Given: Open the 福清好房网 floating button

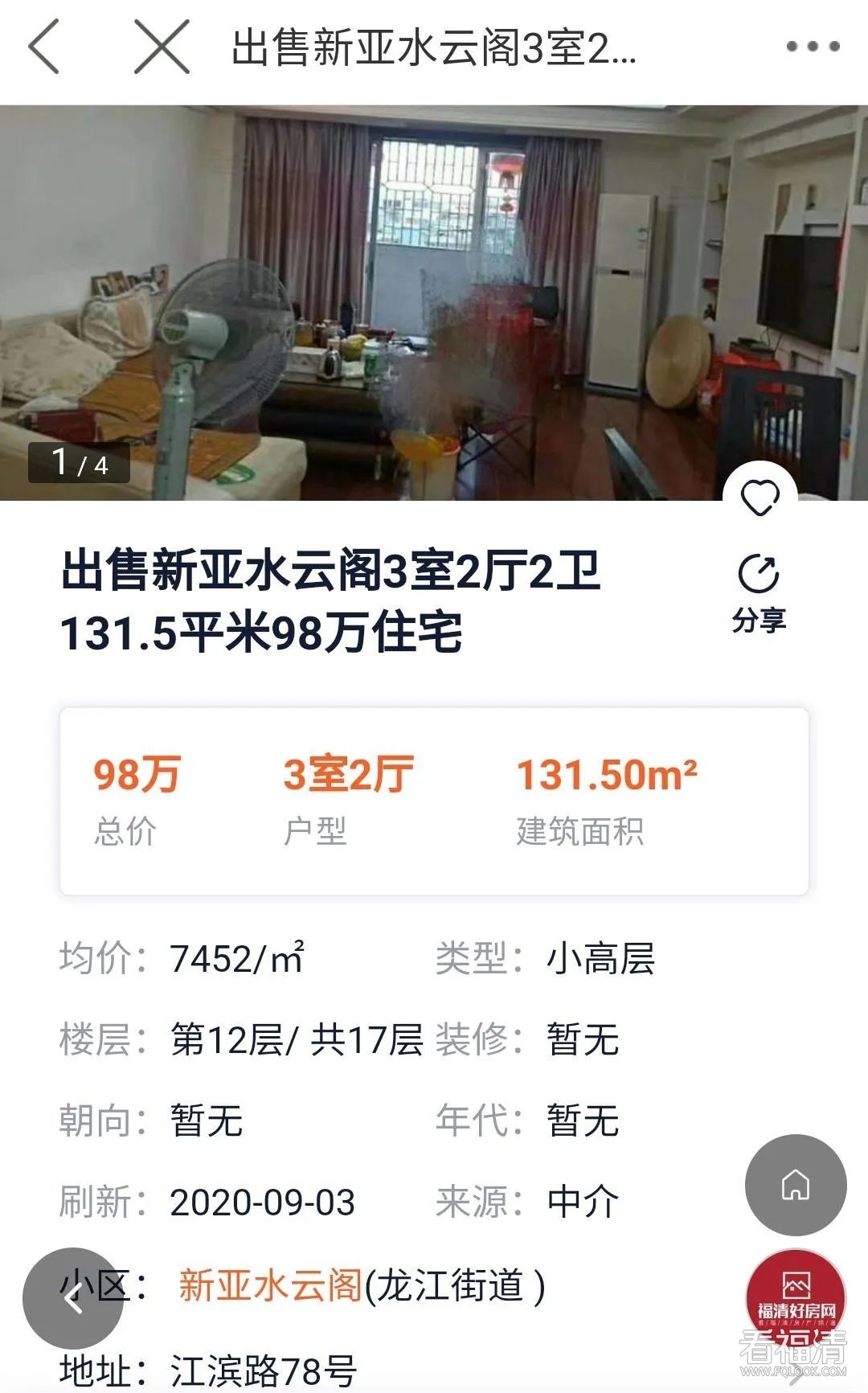Looking at the screenshot, I should 796,1297.
